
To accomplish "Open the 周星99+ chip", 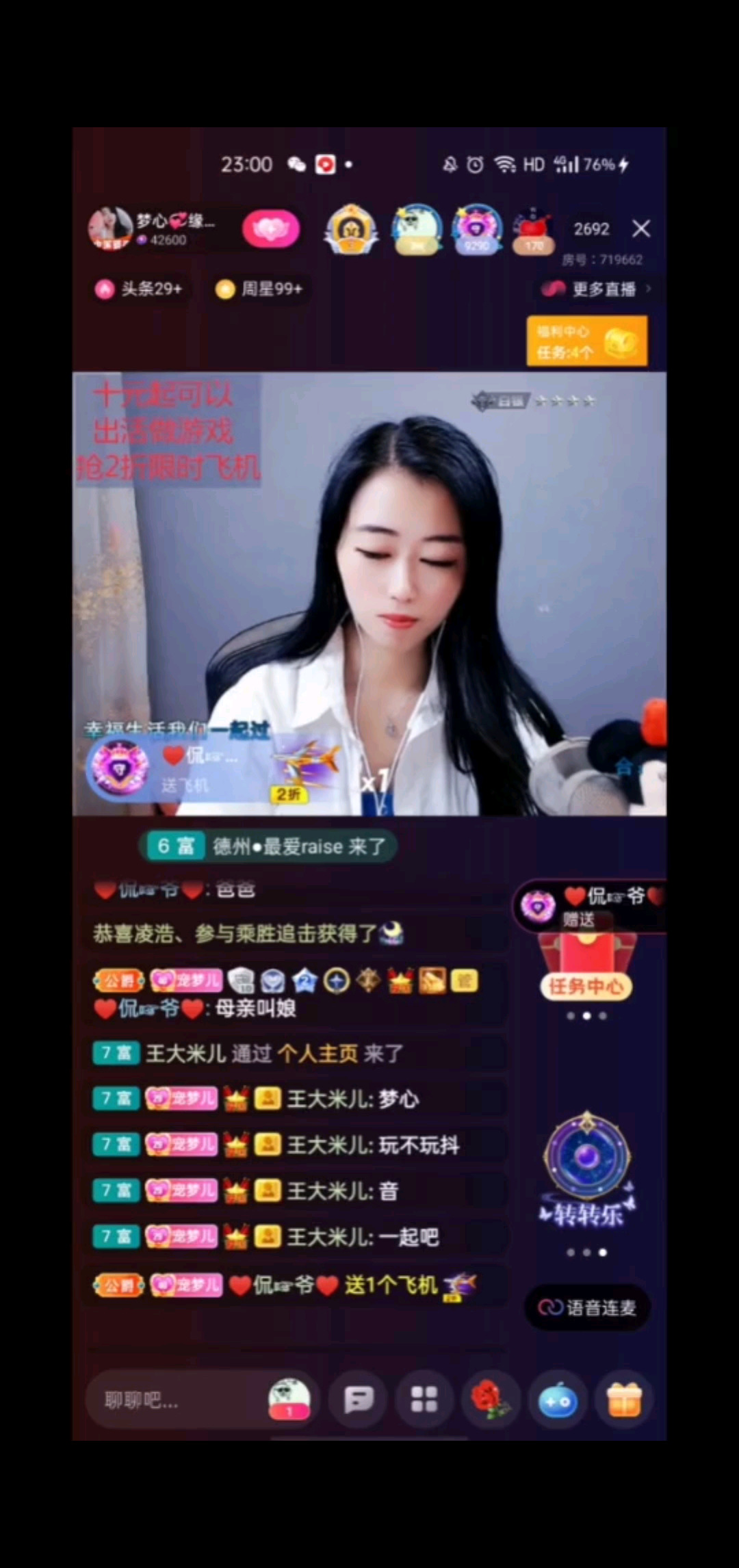I will point(260,289).
